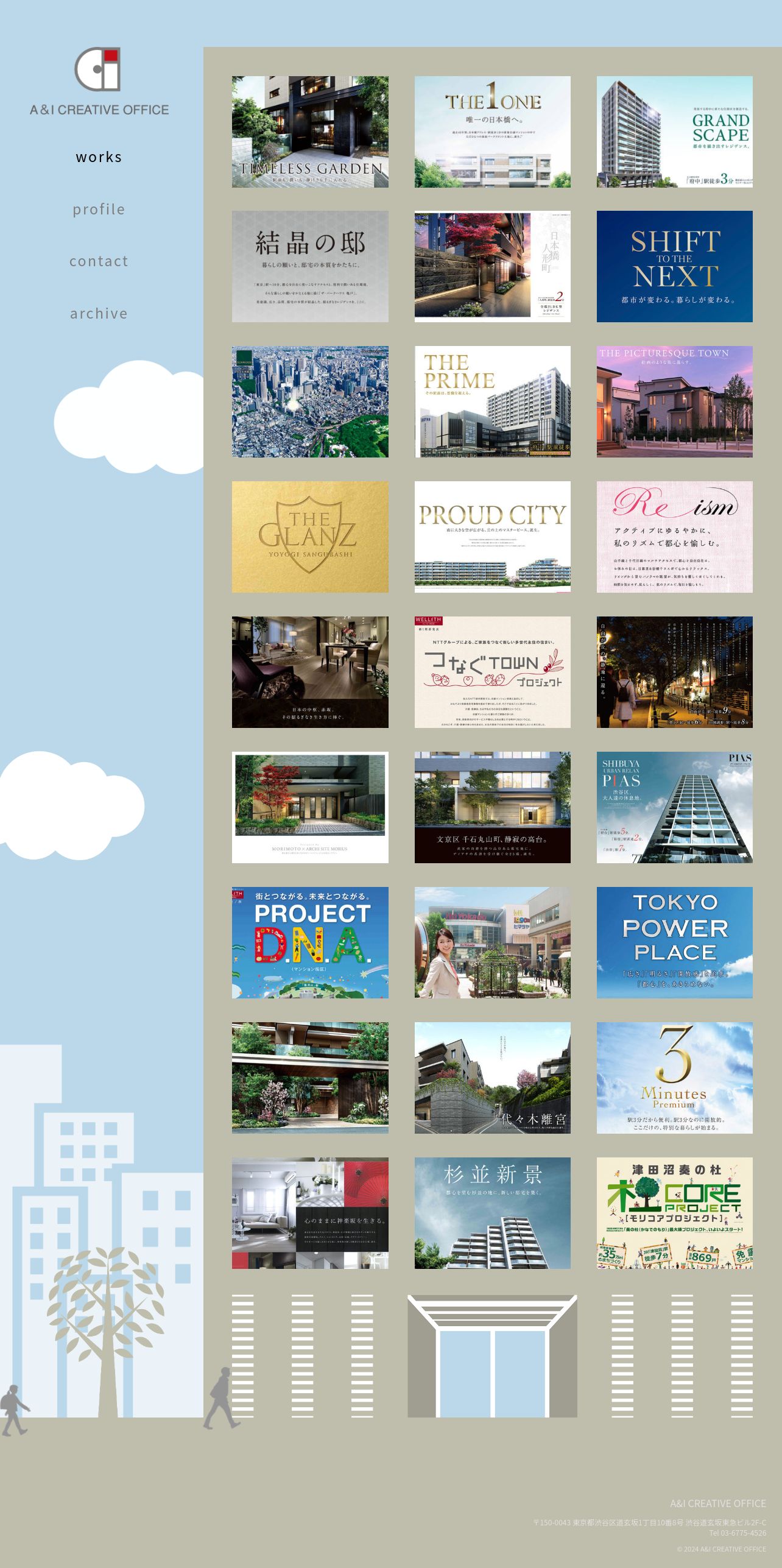Open the contact page
Screen dimensions: 782x1568
(99, 261)
